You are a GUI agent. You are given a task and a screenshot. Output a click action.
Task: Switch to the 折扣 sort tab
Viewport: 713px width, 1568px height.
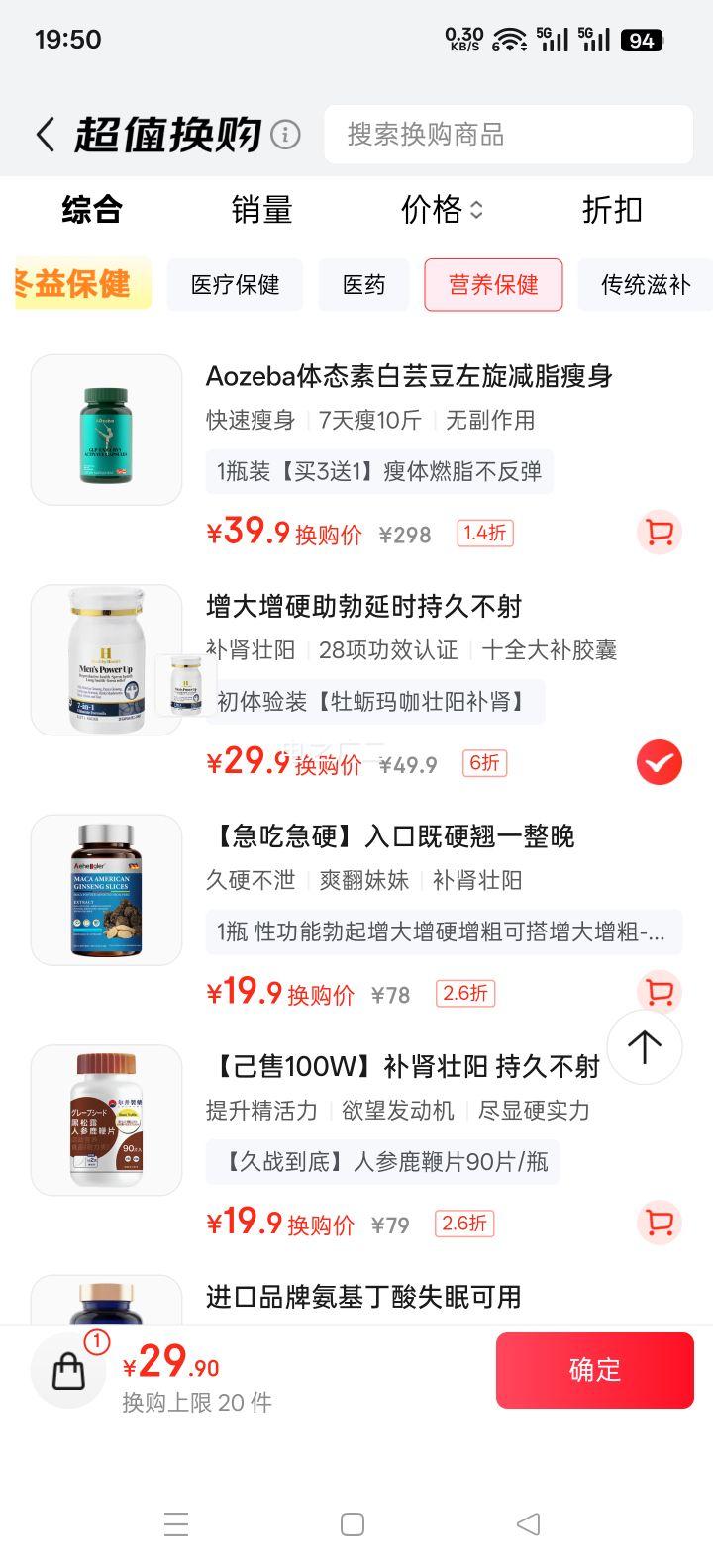611,210
